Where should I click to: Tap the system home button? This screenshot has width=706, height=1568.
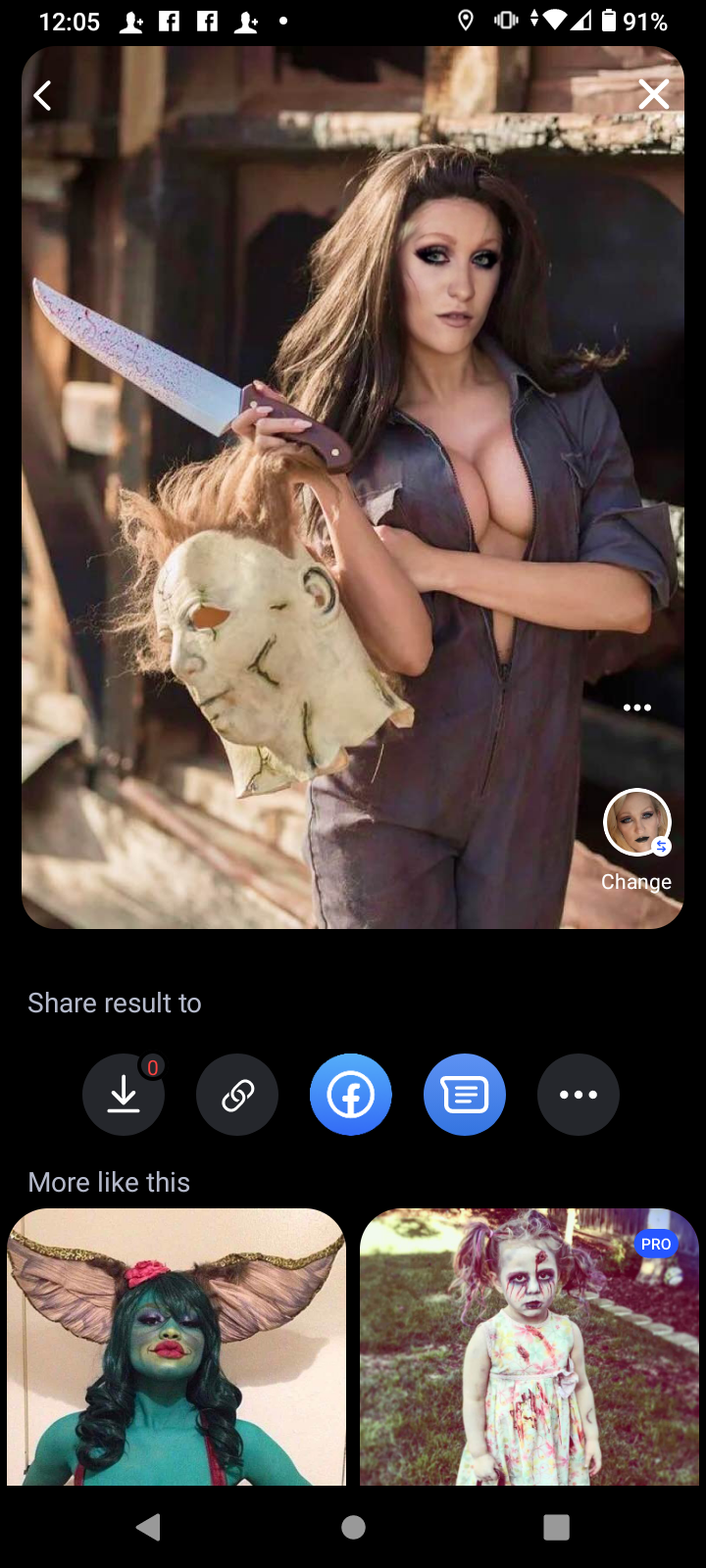coord(353,1527)
